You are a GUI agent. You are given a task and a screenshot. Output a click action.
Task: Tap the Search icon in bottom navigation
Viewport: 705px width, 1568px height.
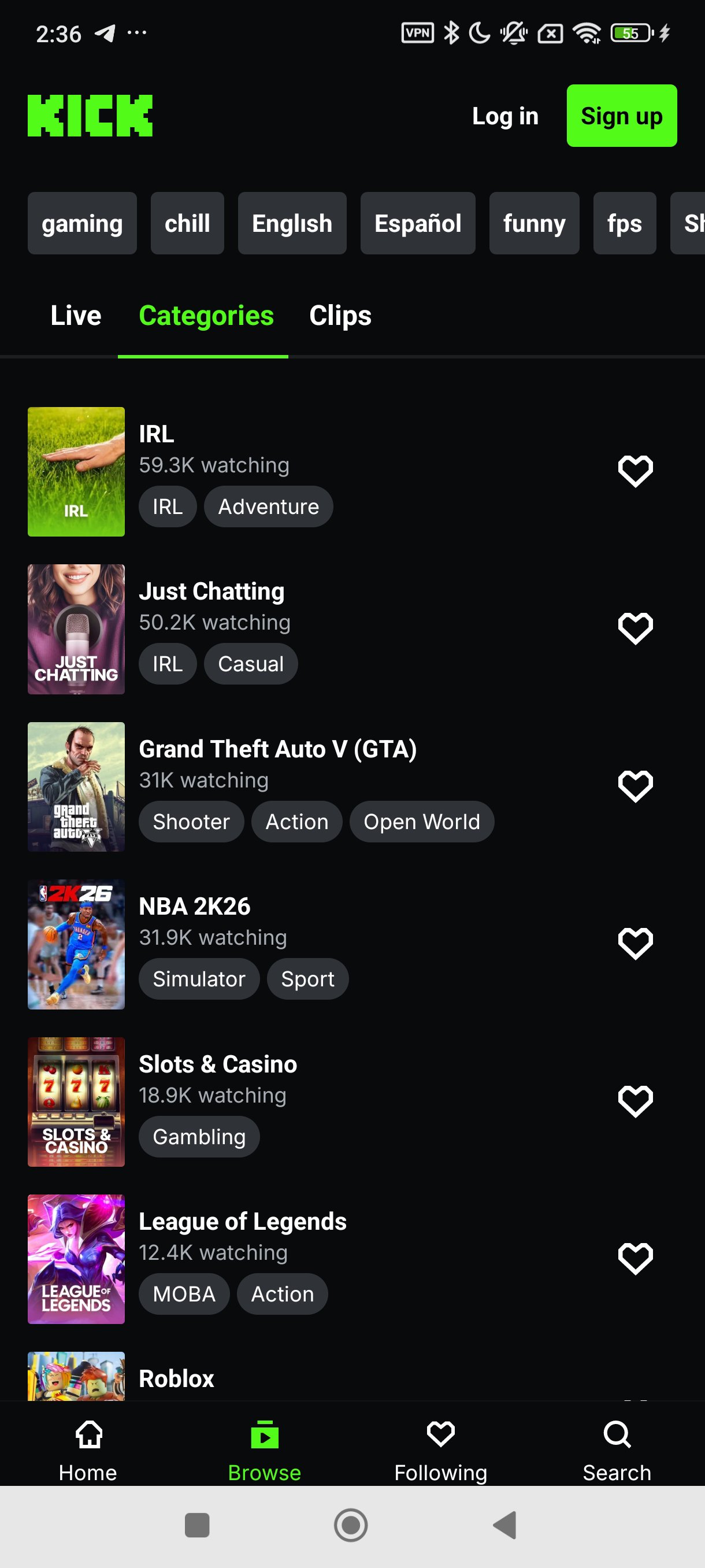(617, 1448)
